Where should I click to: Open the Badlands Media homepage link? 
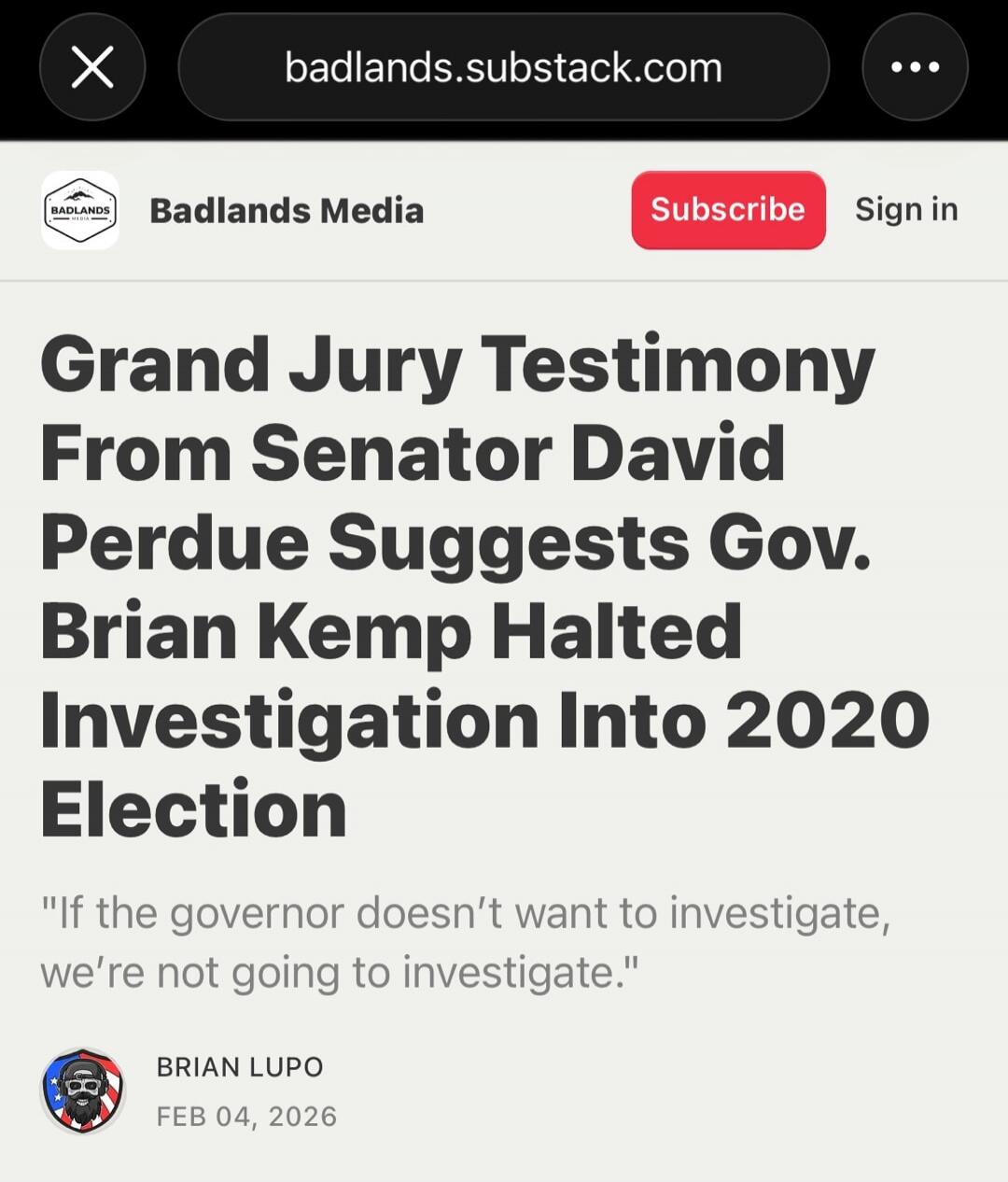tap(286, 210)
